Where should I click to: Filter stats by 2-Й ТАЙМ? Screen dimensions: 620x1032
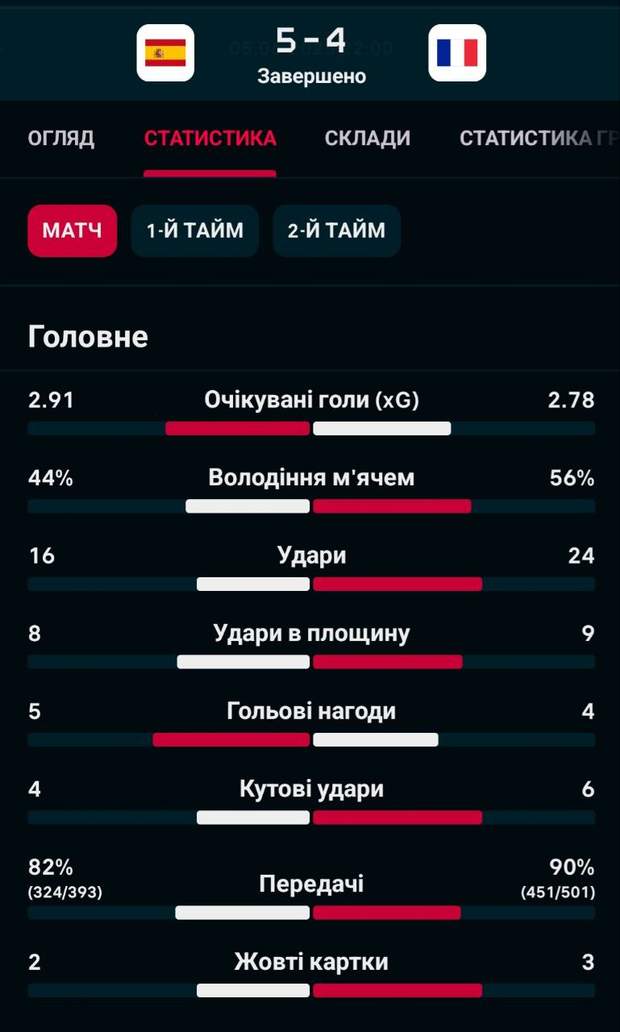pos(337,231)
